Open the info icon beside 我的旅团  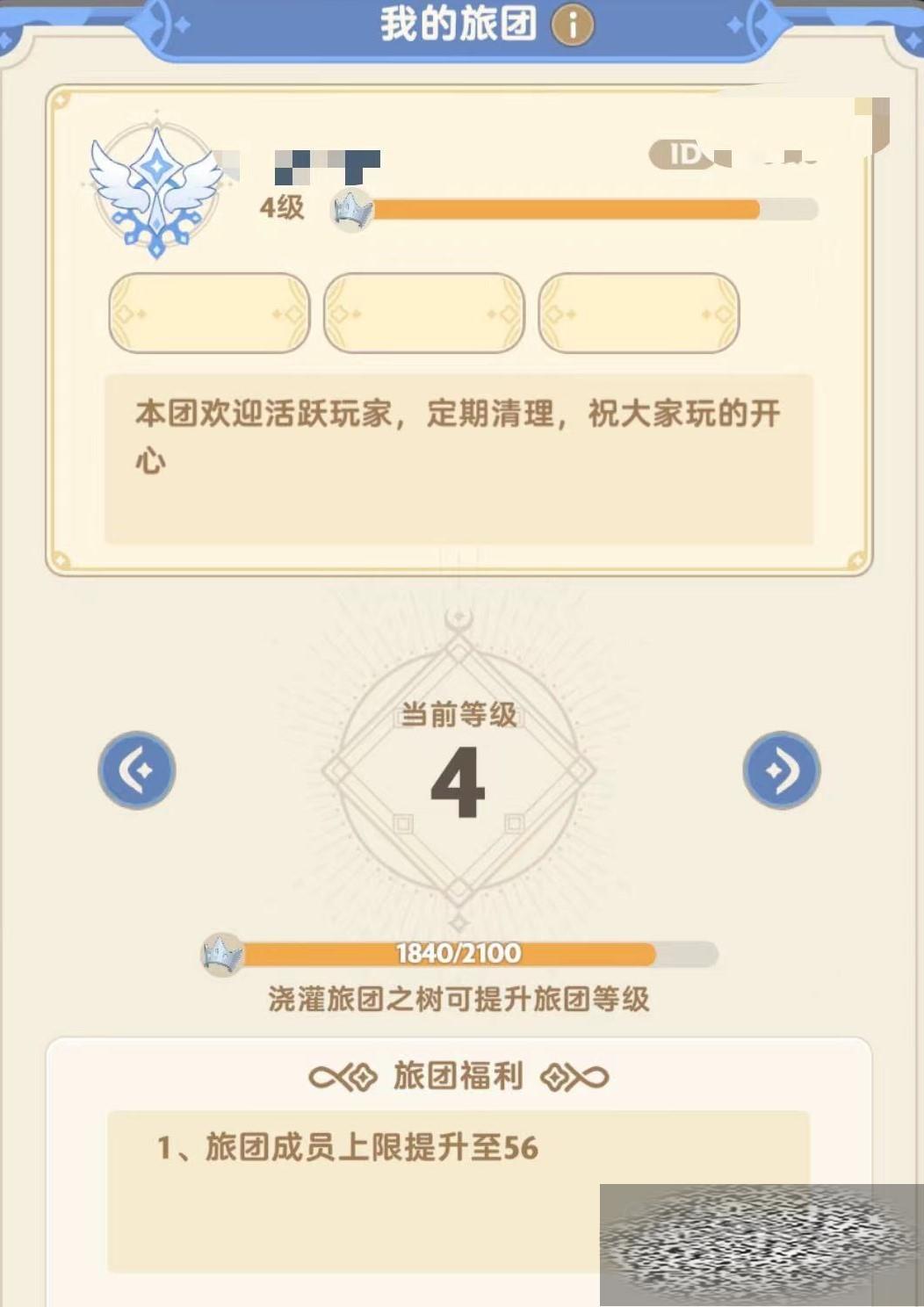[572, 25]
